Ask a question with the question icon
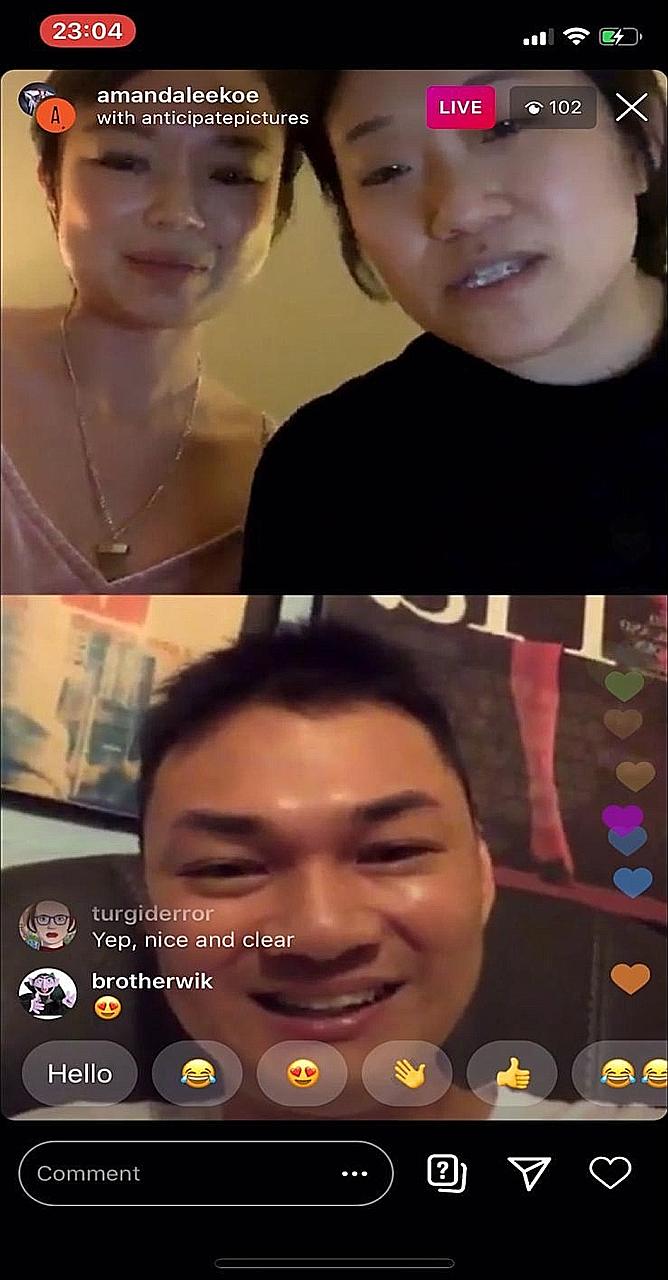 pyautogui.click(x=446, y=1172)
